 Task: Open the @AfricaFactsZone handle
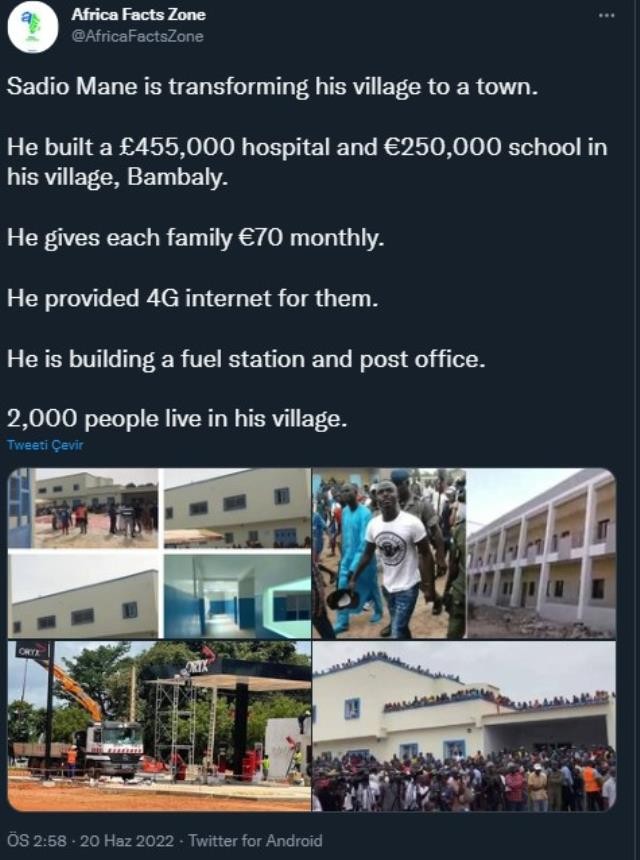tap(137, 36)
